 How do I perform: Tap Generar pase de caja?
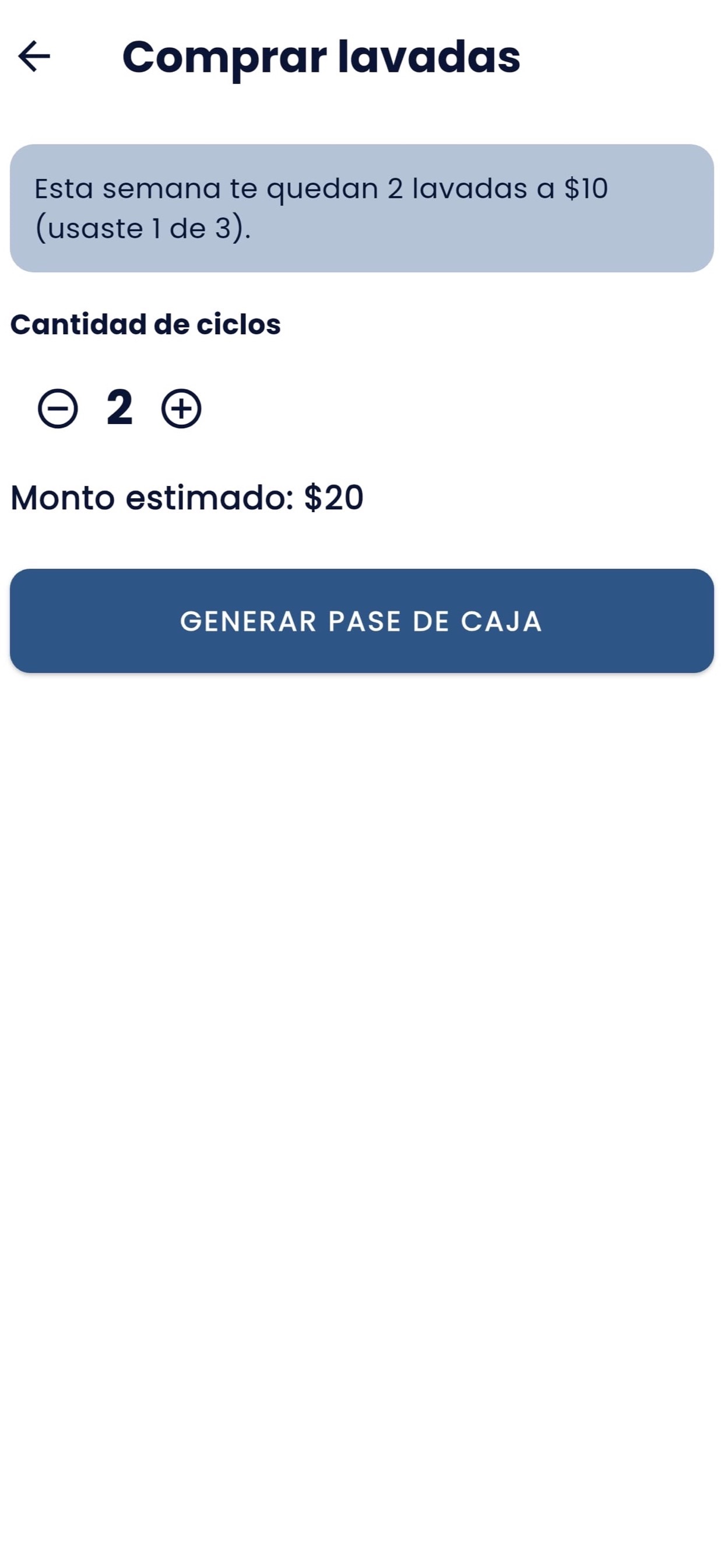click(x=361, y=621)
